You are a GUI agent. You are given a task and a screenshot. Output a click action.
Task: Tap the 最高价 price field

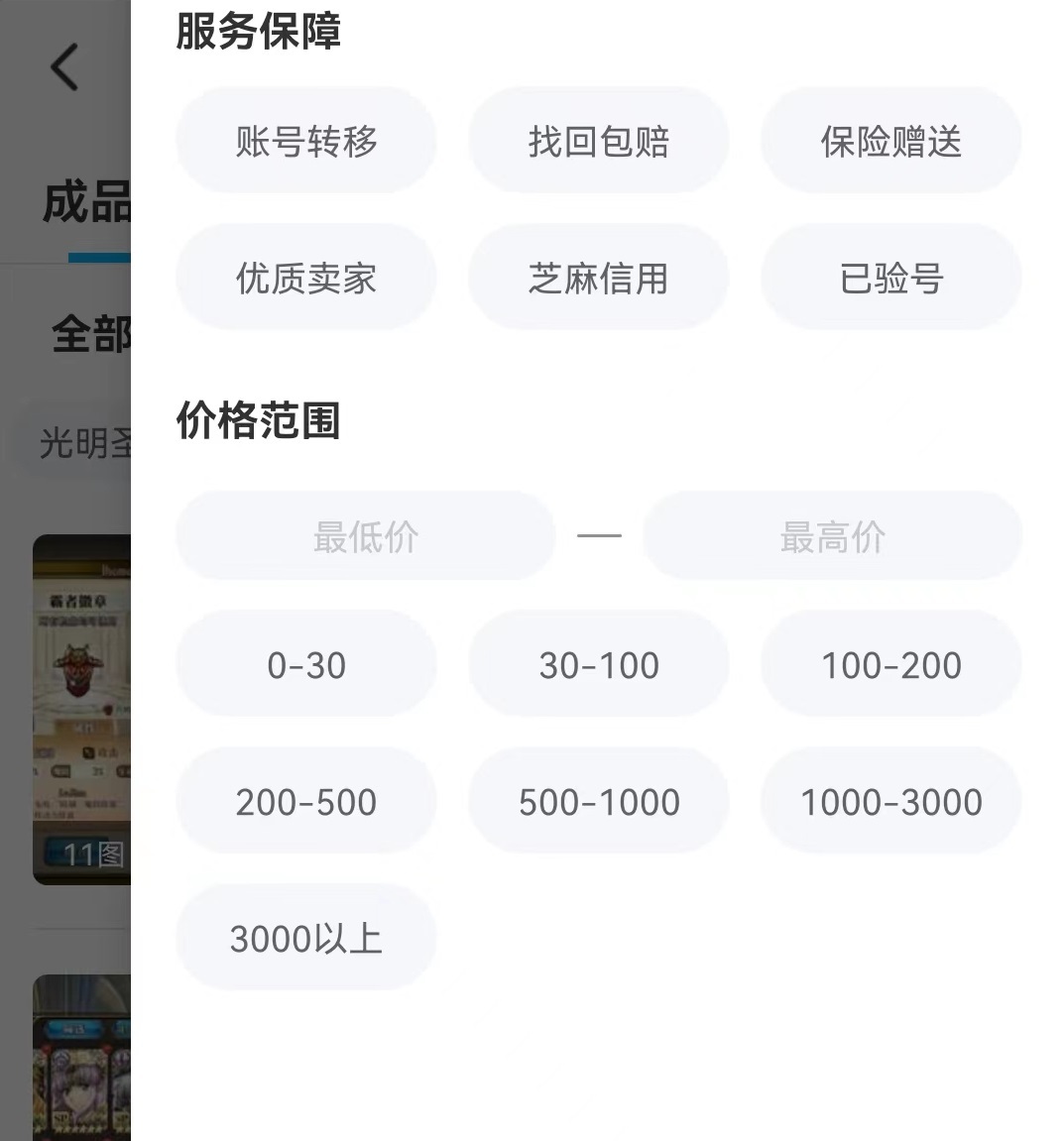point(832,536)
